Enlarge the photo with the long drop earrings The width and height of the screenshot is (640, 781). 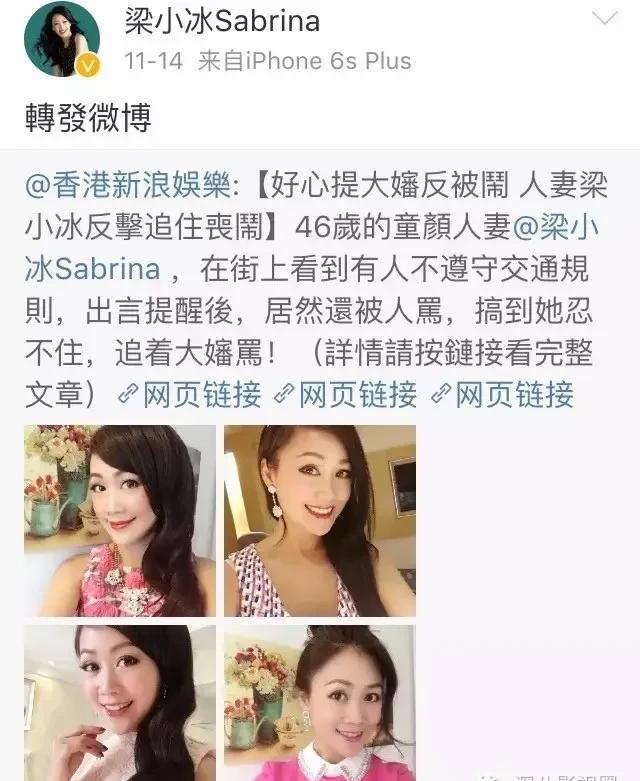click(x=319, y=520)
